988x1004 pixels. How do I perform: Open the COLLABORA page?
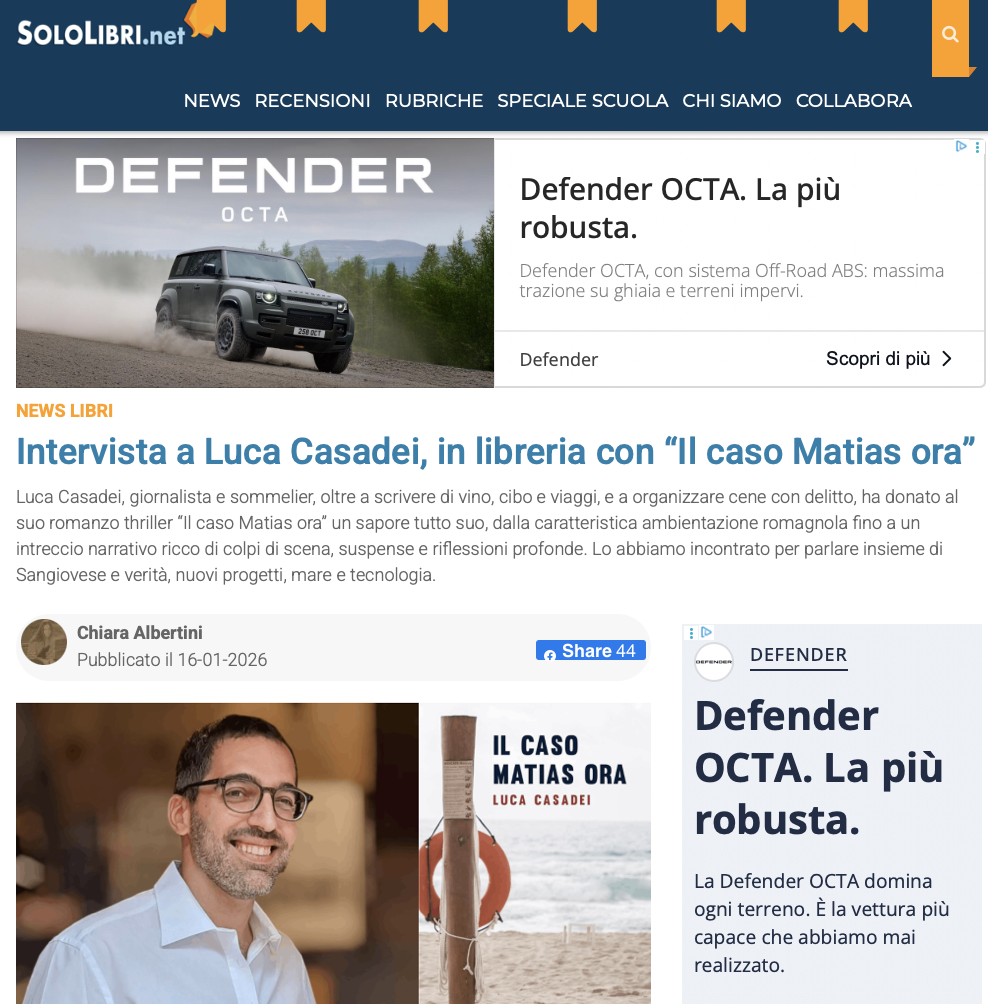coord(853,101)
